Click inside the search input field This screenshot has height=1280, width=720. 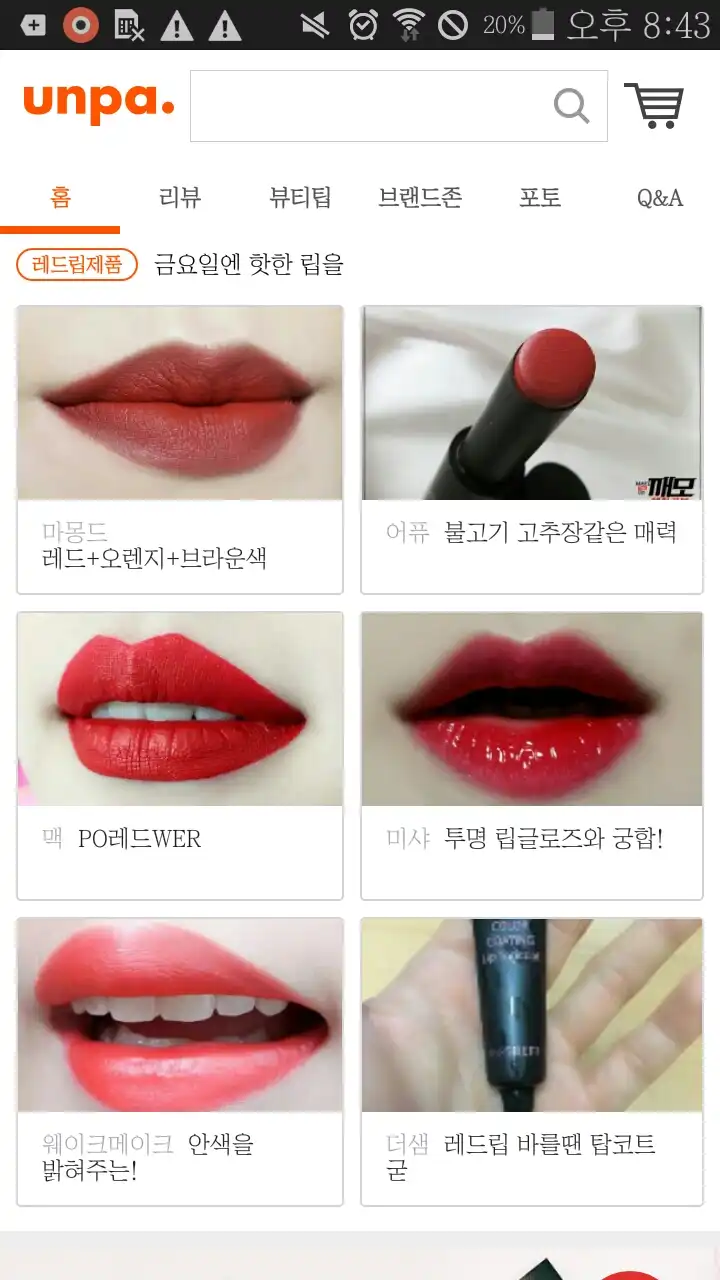pyautogui.click(x=370, y=104)
